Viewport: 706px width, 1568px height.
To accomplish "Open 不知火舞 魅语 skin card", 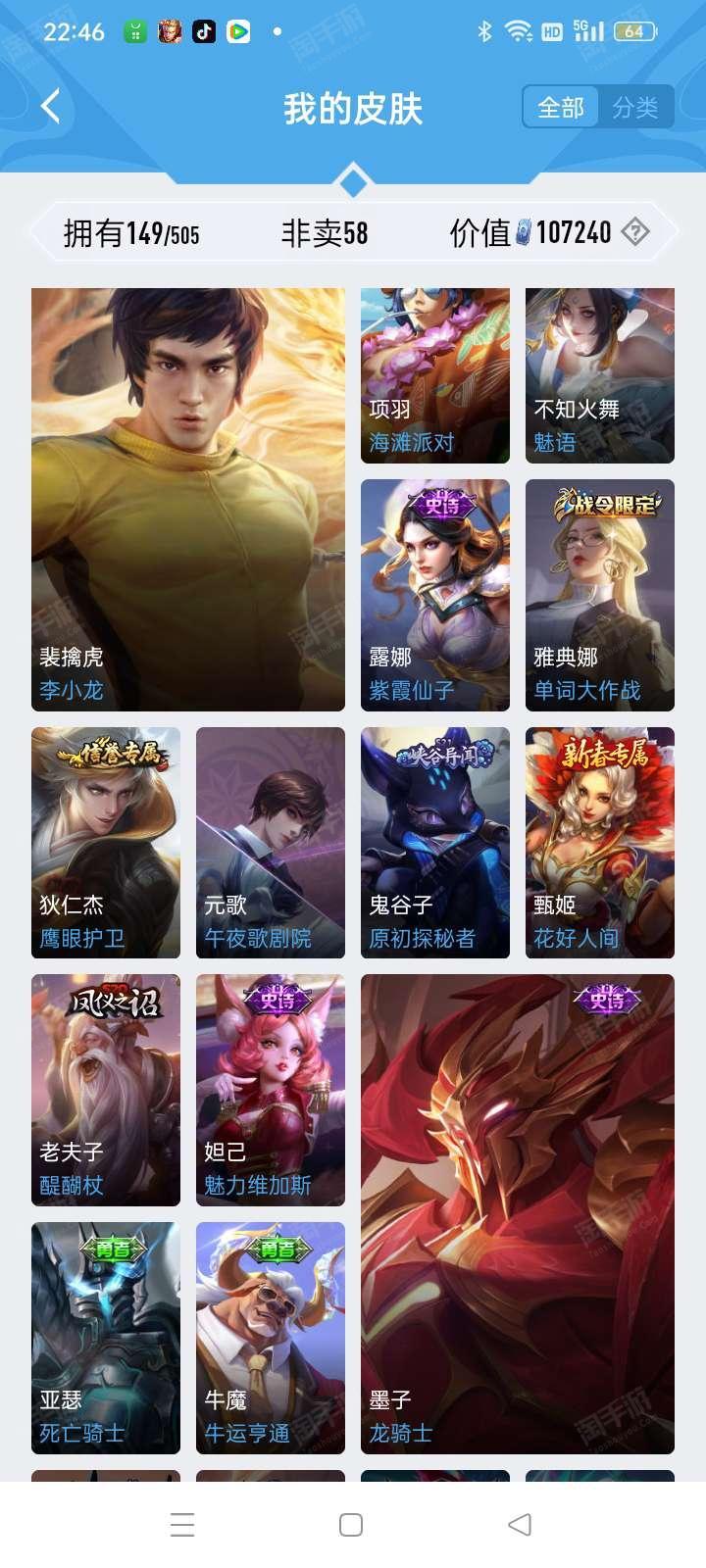I will pos(600,375).
